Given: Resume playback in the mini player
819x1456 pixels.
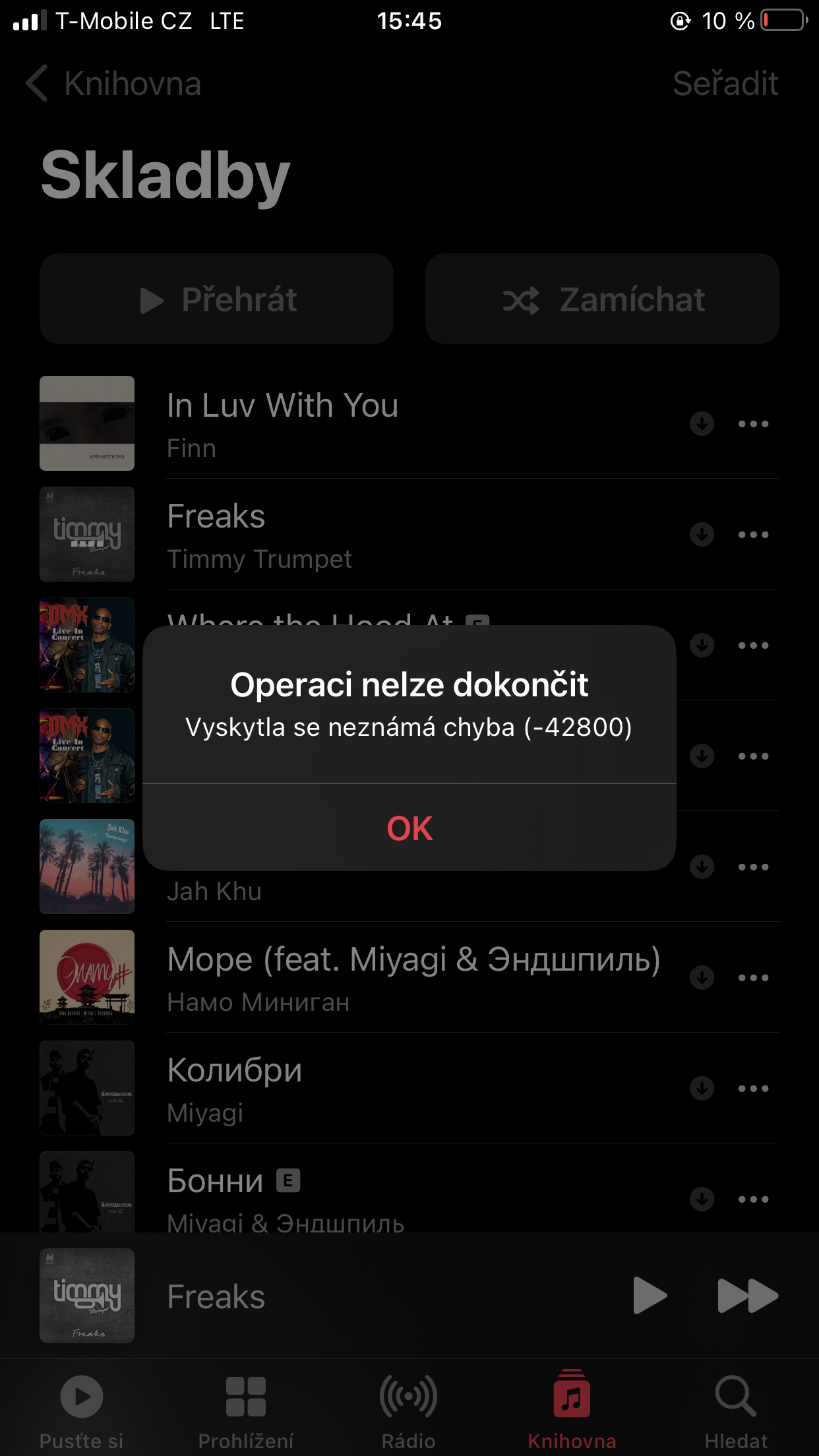Looking at the screenshot, I should [650, 1296].
